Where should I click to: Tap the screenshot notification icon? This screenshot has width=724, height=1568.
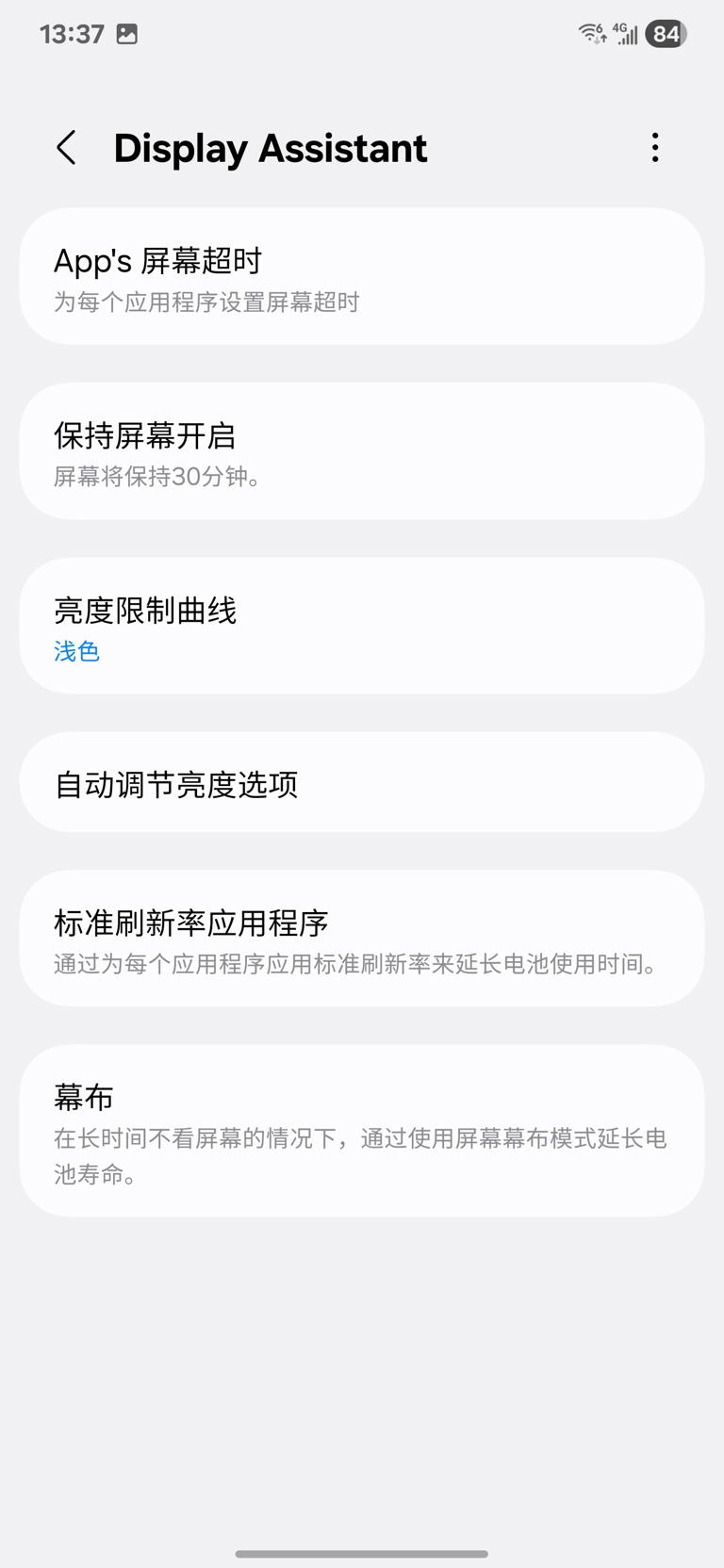tap(126, 34)
